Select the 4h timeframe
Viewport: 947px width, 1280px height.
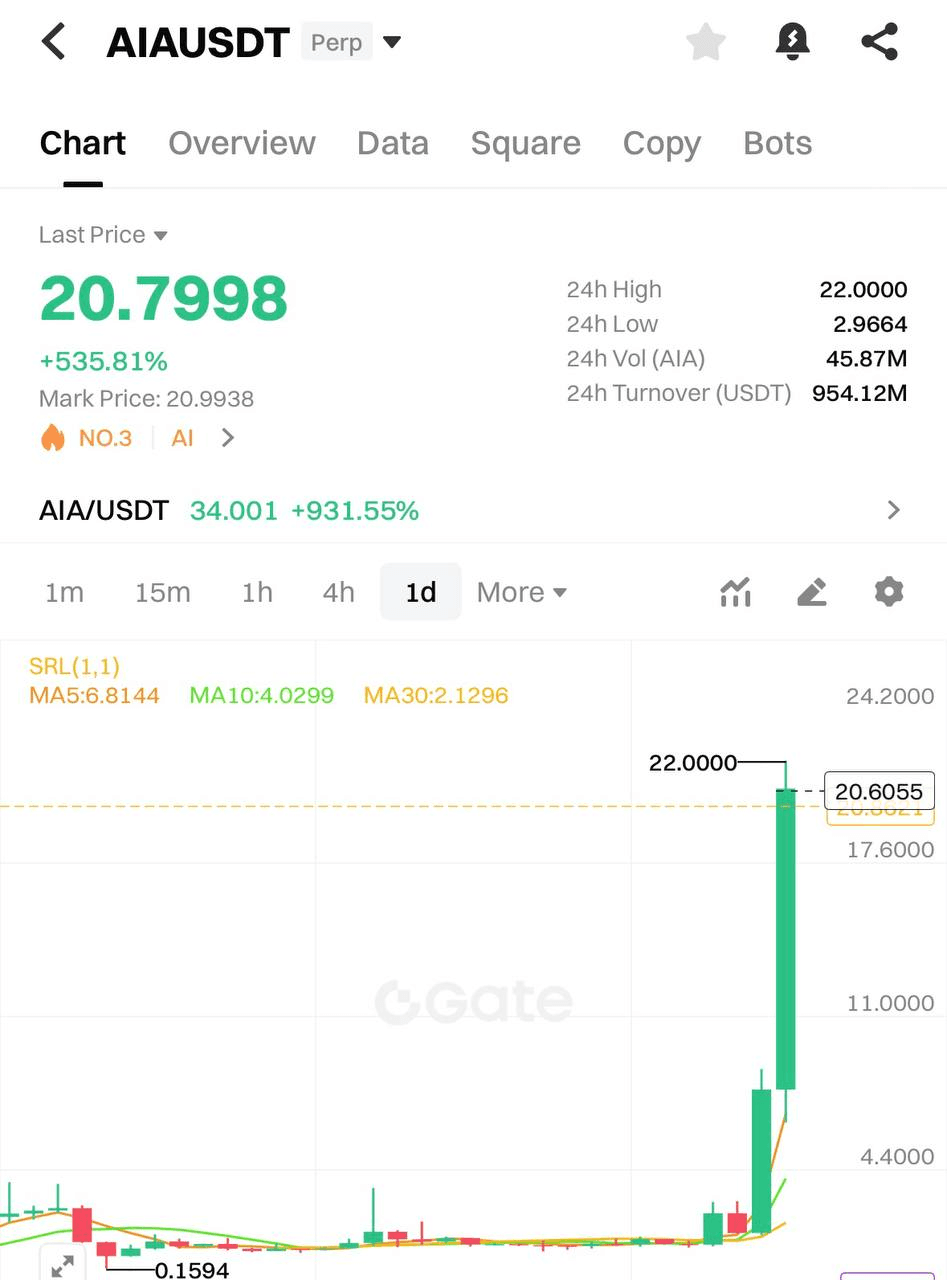(x=338, y=592)
